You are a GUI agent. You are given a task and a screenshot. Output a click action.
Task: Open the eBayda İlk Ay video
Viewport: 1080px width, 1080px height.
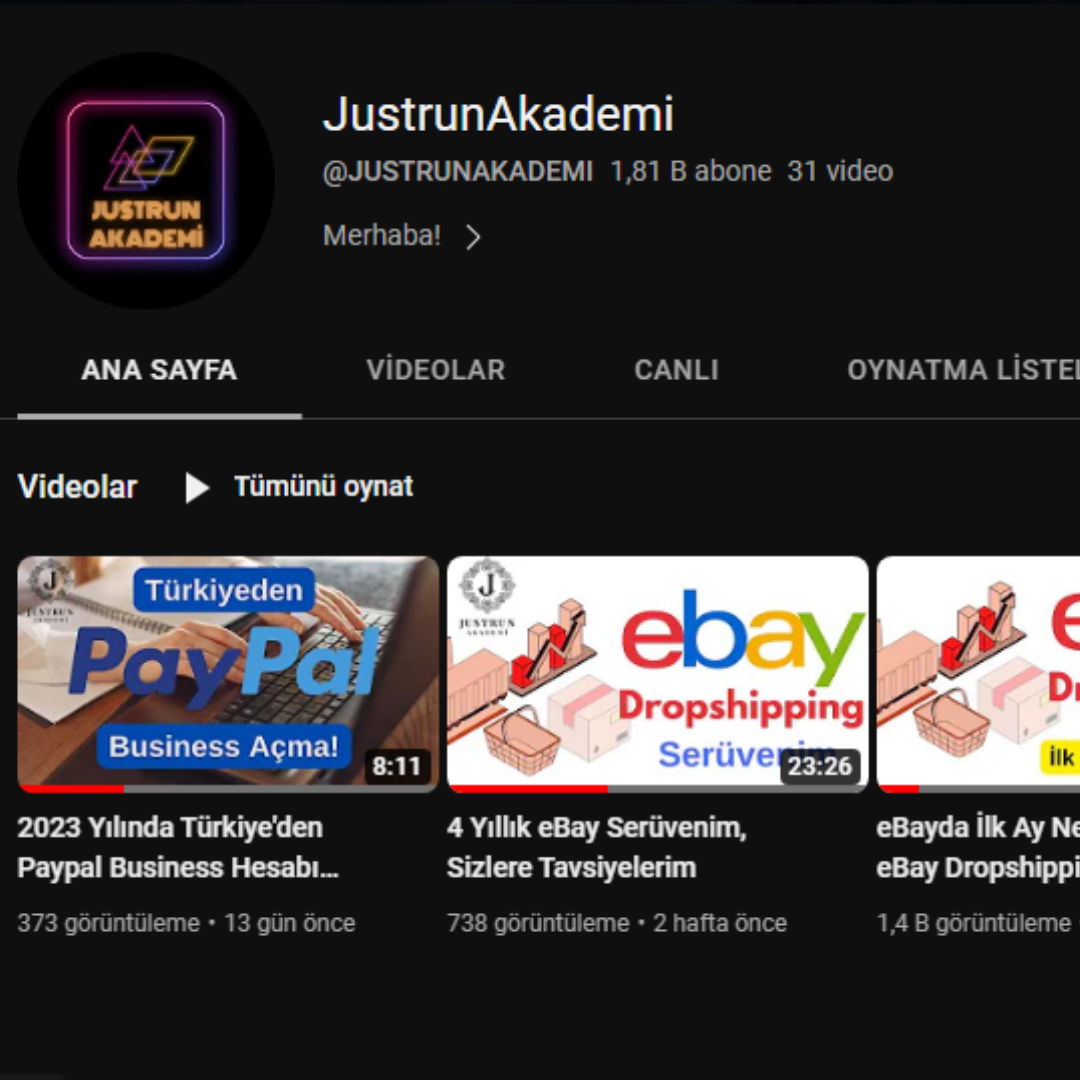978,673
